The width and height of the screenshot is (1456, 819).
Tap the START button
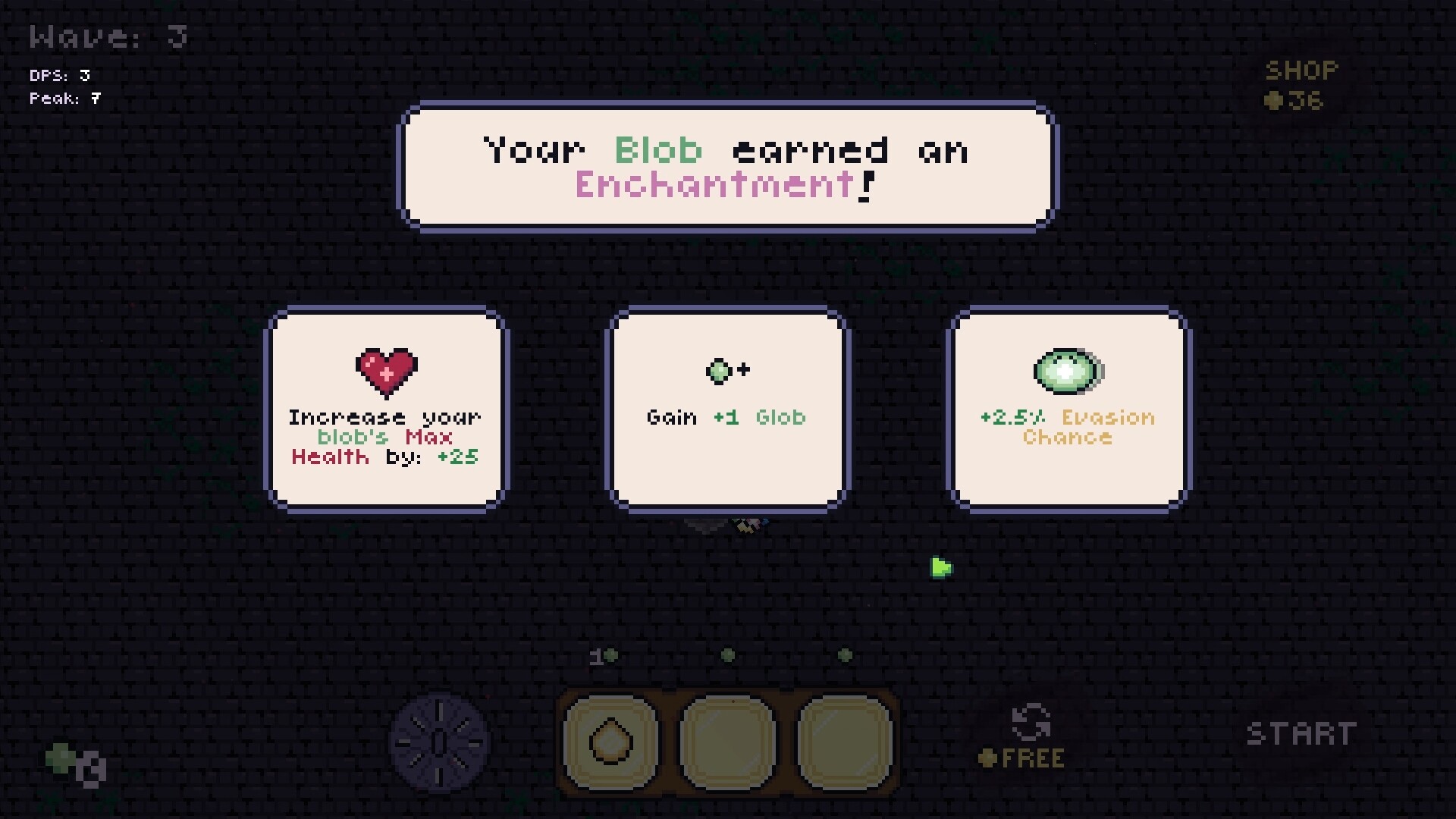(1301, 734)
